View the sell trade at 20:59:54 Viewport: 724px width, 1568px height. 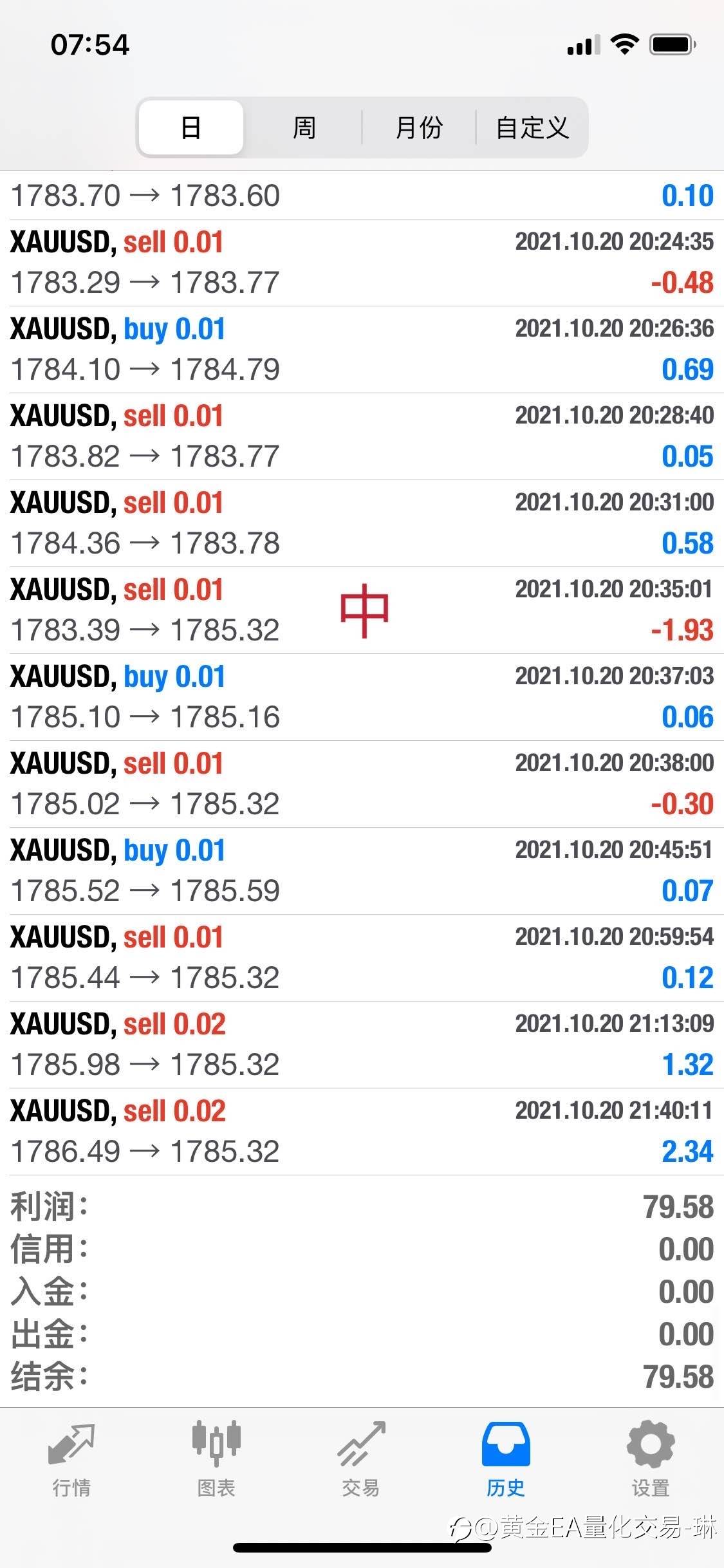click(362, 958)
